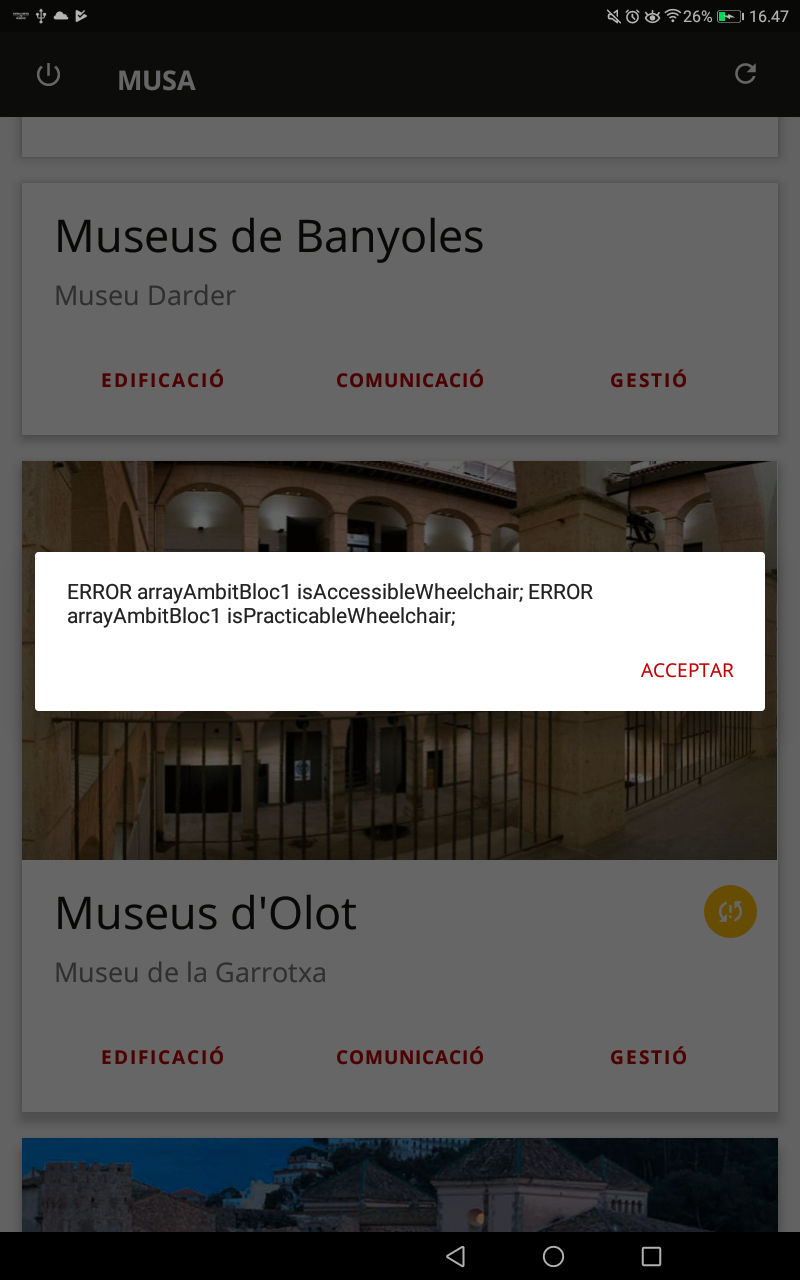Go to the home screen
Viewport: 800px width, 1280px height.
point(553,1256)
